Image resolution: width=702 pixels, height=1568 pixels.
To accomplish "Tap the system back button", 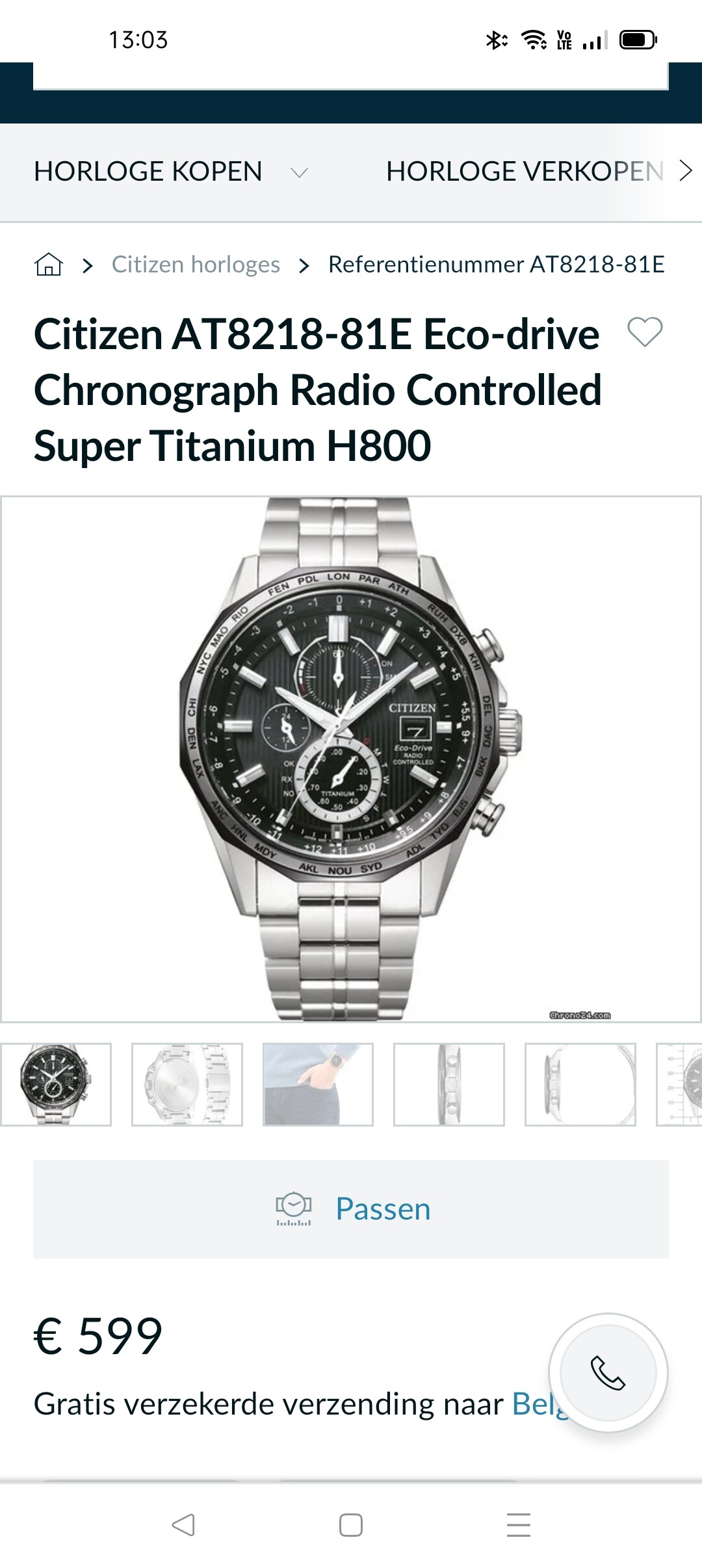I will [183, 1525].
